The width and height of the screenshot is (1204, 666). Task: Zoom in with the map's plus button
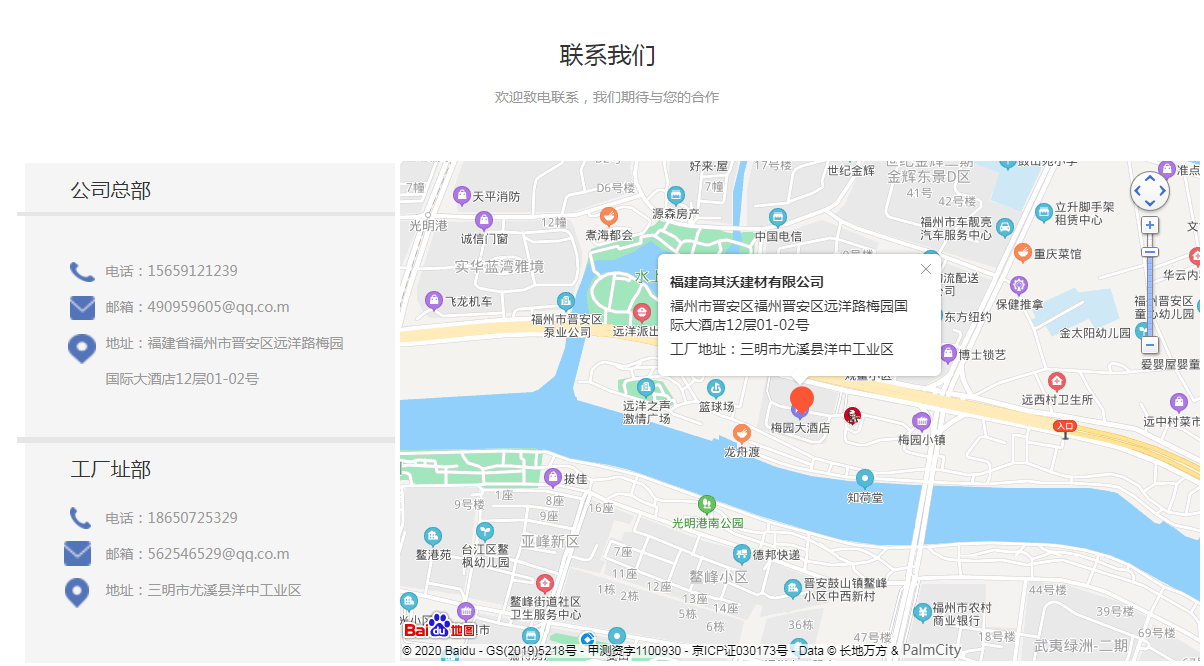(x=1150, y=226)
